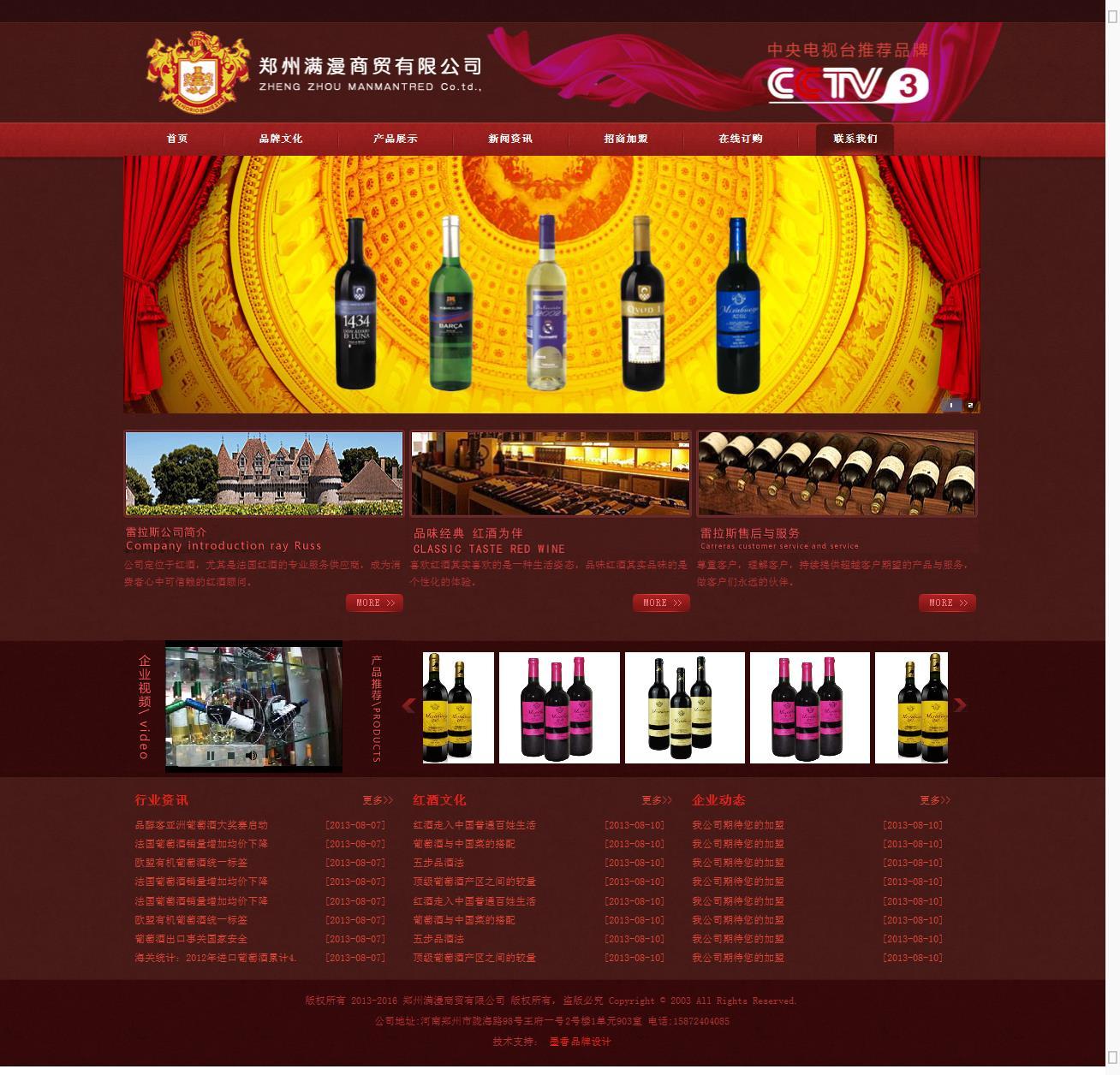Mute the video with the speaker icon
Viewport: 1120px width, 1075px height.
(251, 756)
